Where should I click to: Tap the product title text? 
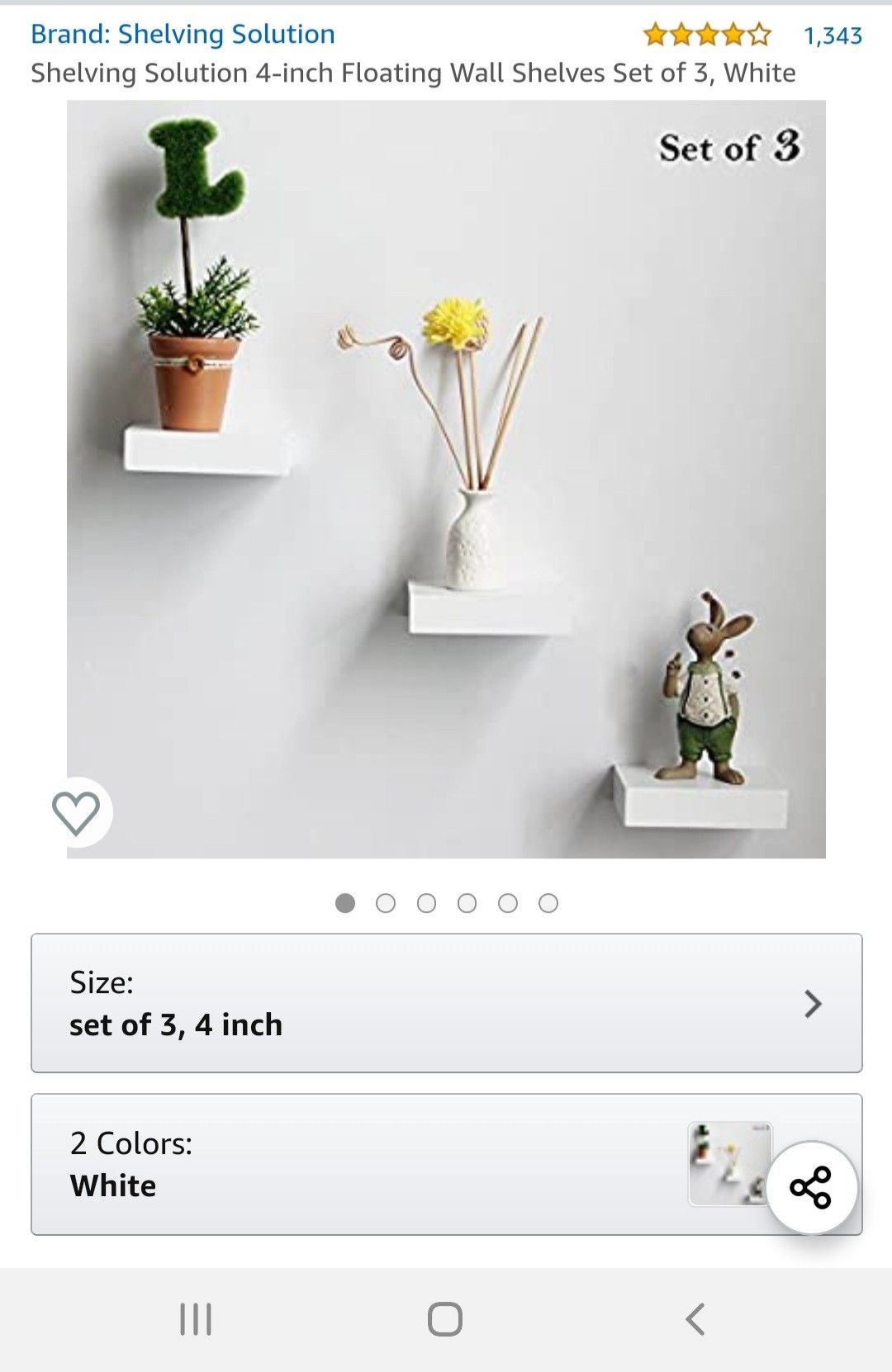(413, 73)
